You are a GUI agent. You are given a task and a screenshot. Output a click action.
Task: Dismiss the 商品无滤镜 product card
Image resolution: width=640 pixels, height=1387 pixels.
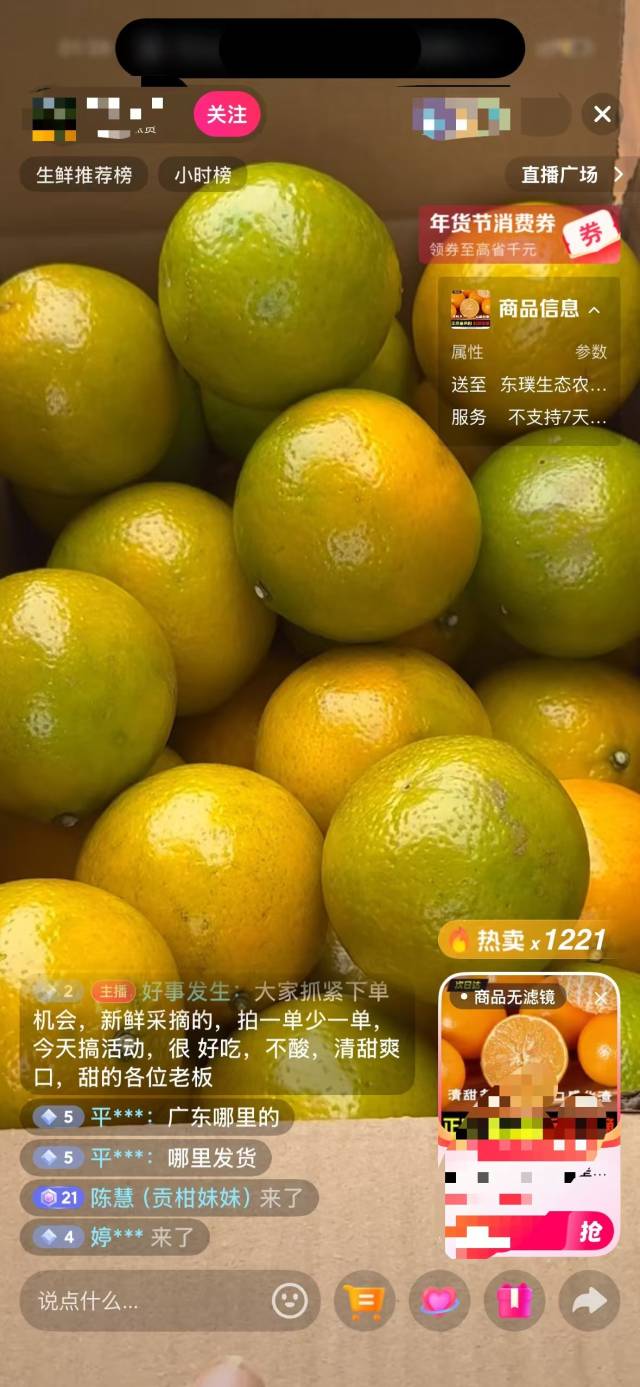click(601, 997)
